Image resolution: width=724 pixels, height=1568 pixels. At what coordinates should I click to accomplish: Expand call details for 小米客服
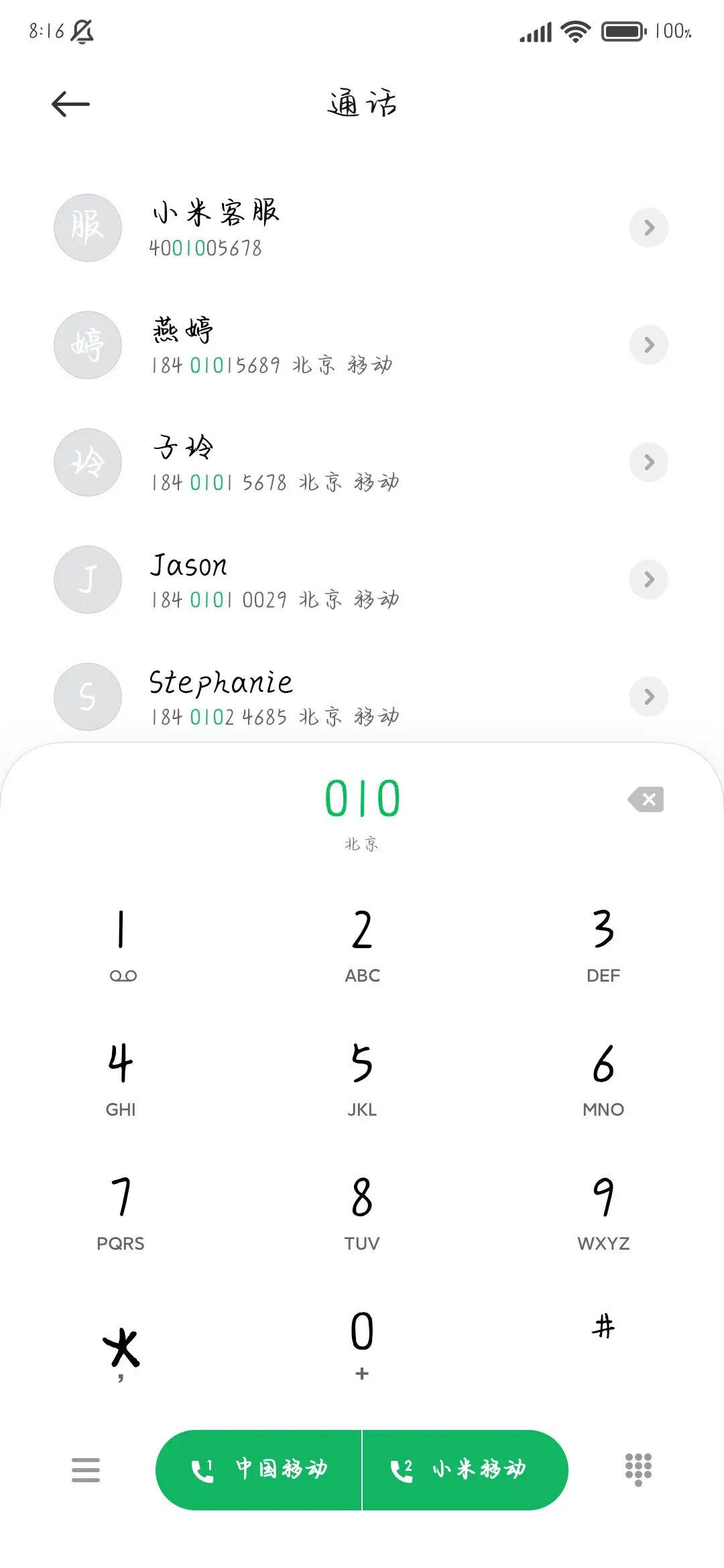pos(648,228)
